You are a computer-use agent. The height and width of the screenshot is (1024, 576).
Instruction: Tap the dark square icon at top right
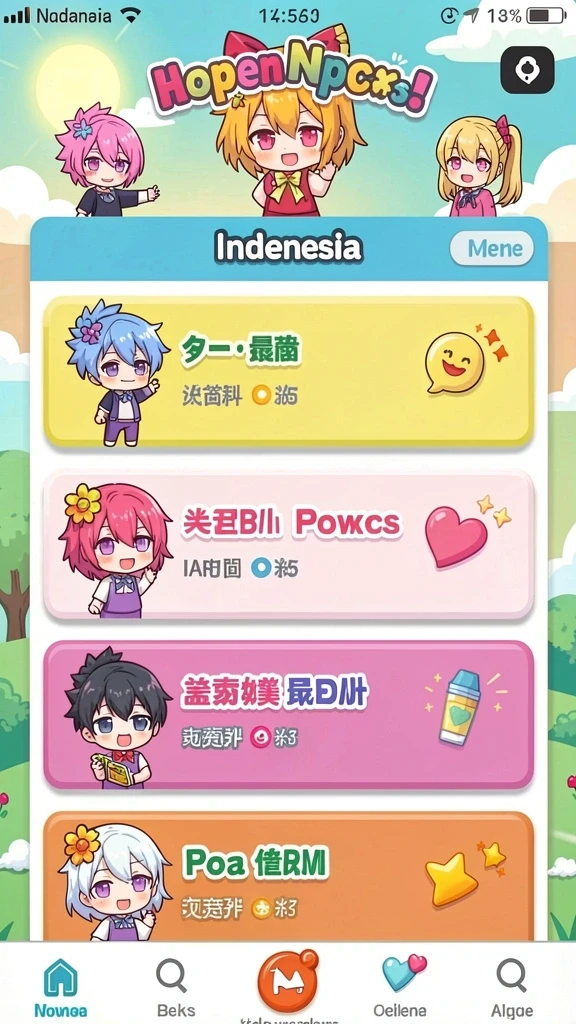coord(527,70)
